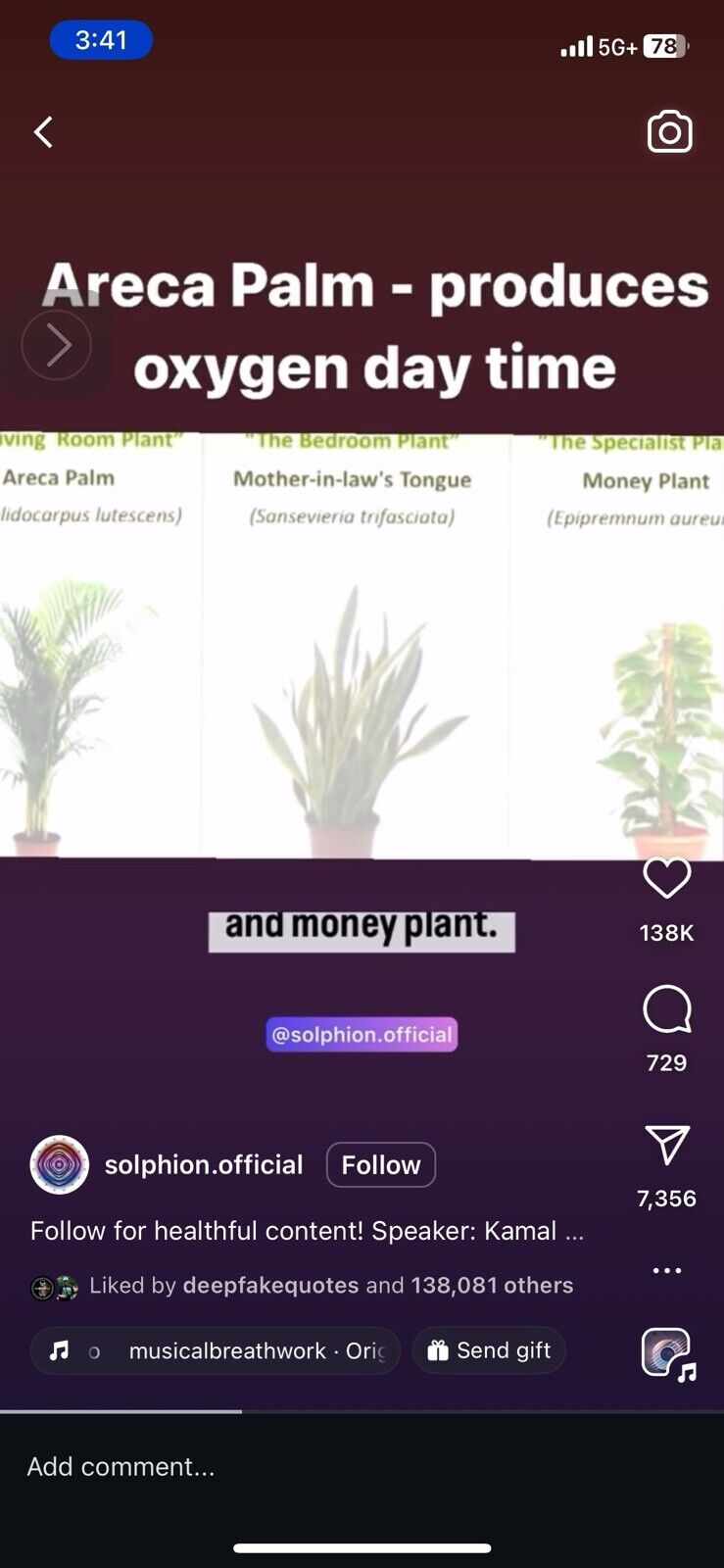Open the camera icon at top right
The image size is (724, 1568).
[x=670, y=132]
